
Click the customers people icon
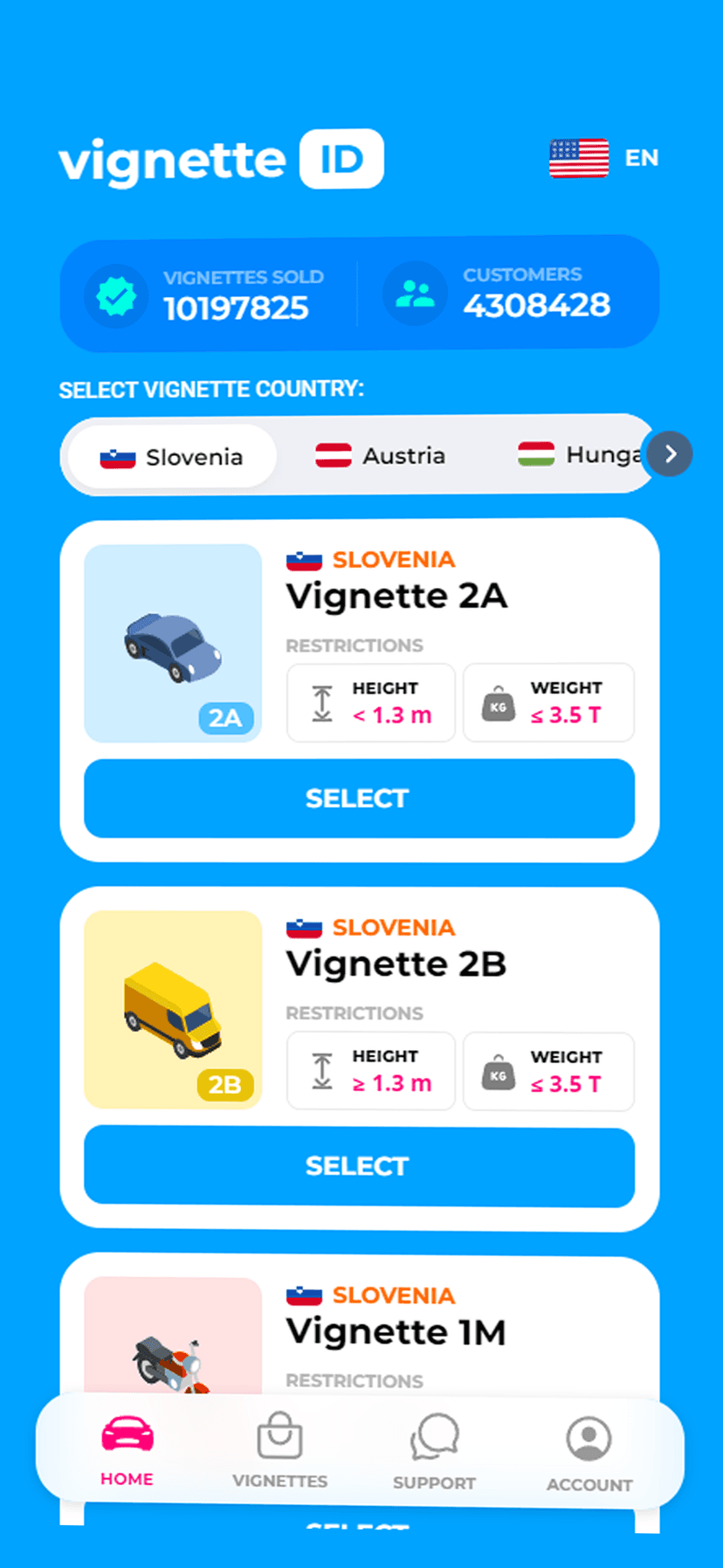(x=415, y=294)
